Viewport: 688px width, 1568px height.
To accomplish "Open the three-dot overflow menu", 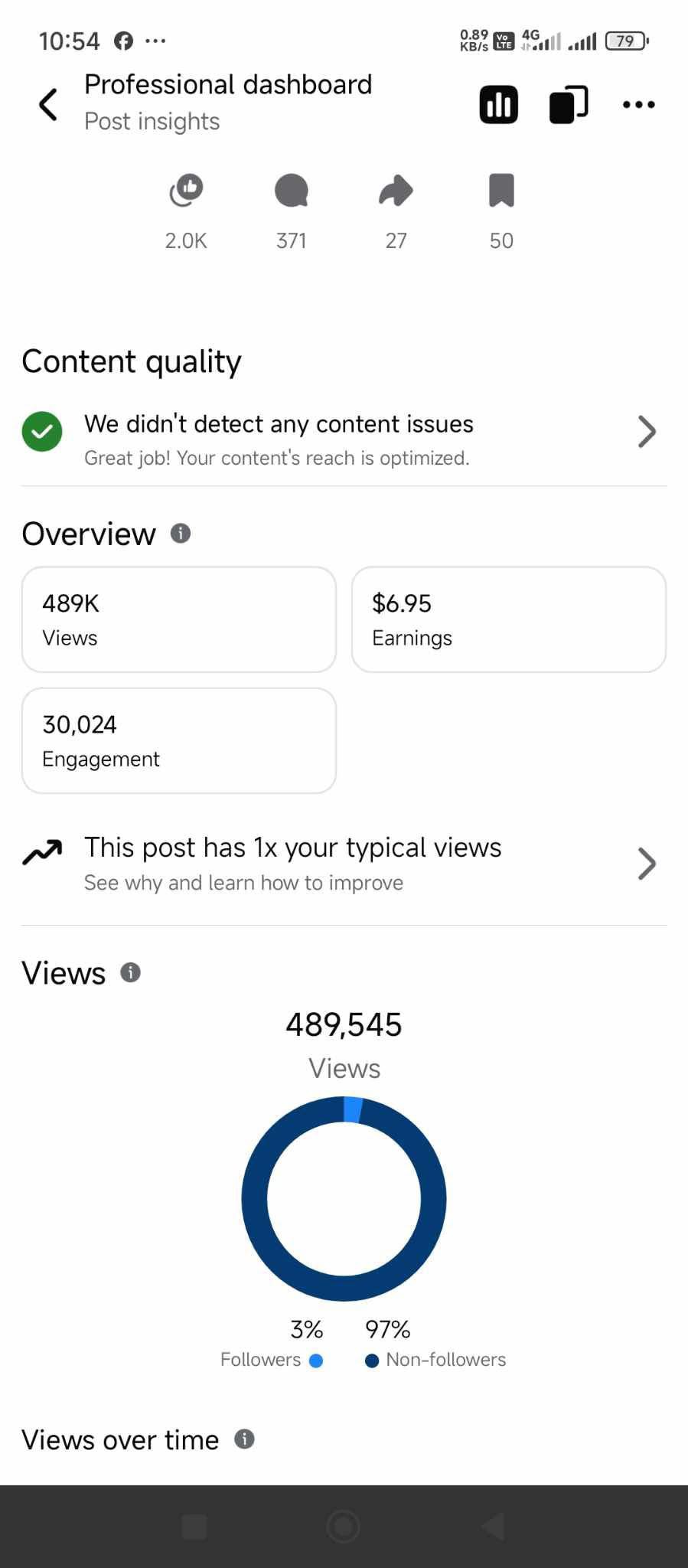I will point(638,104).
